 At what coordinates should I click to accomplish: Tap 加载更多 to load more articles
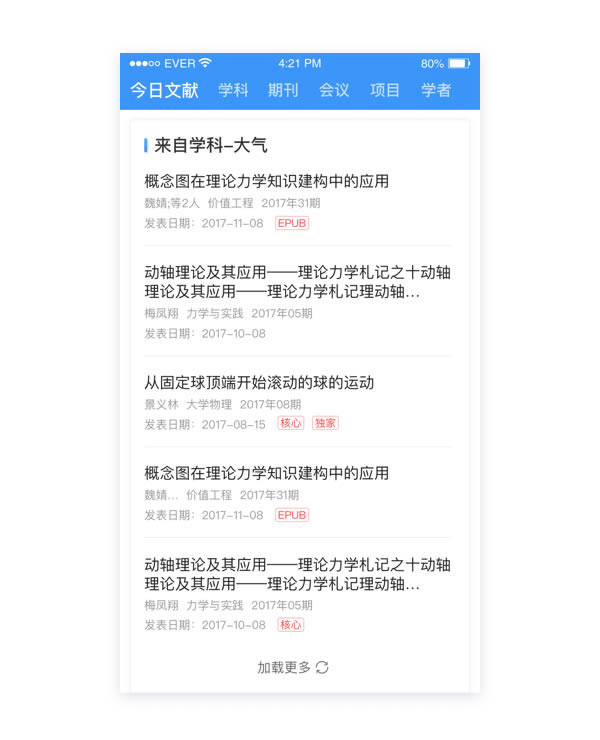coord(292,667)
